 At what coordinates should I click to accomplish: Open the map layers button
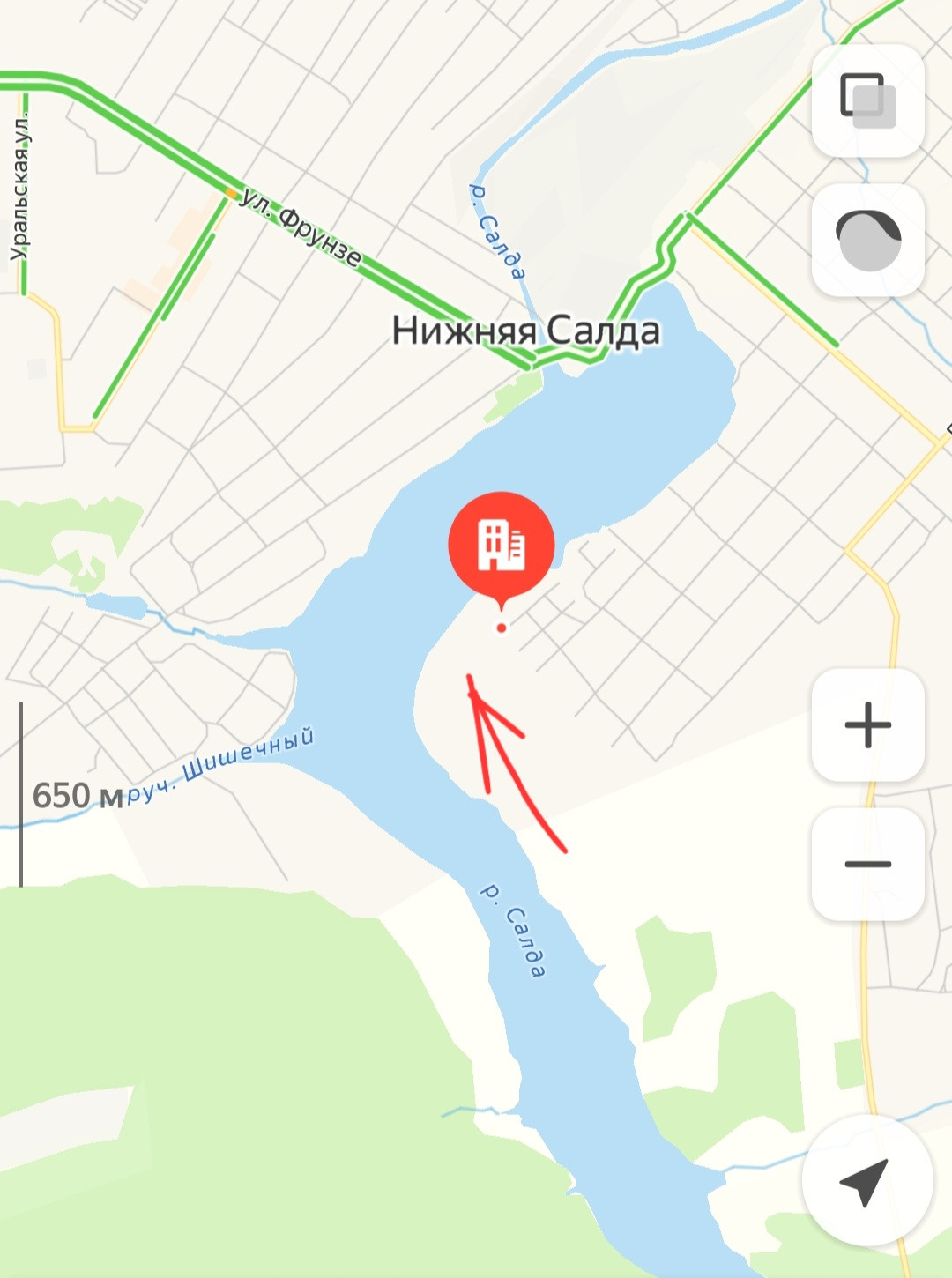pyautogui.click(x=867, y=100)
